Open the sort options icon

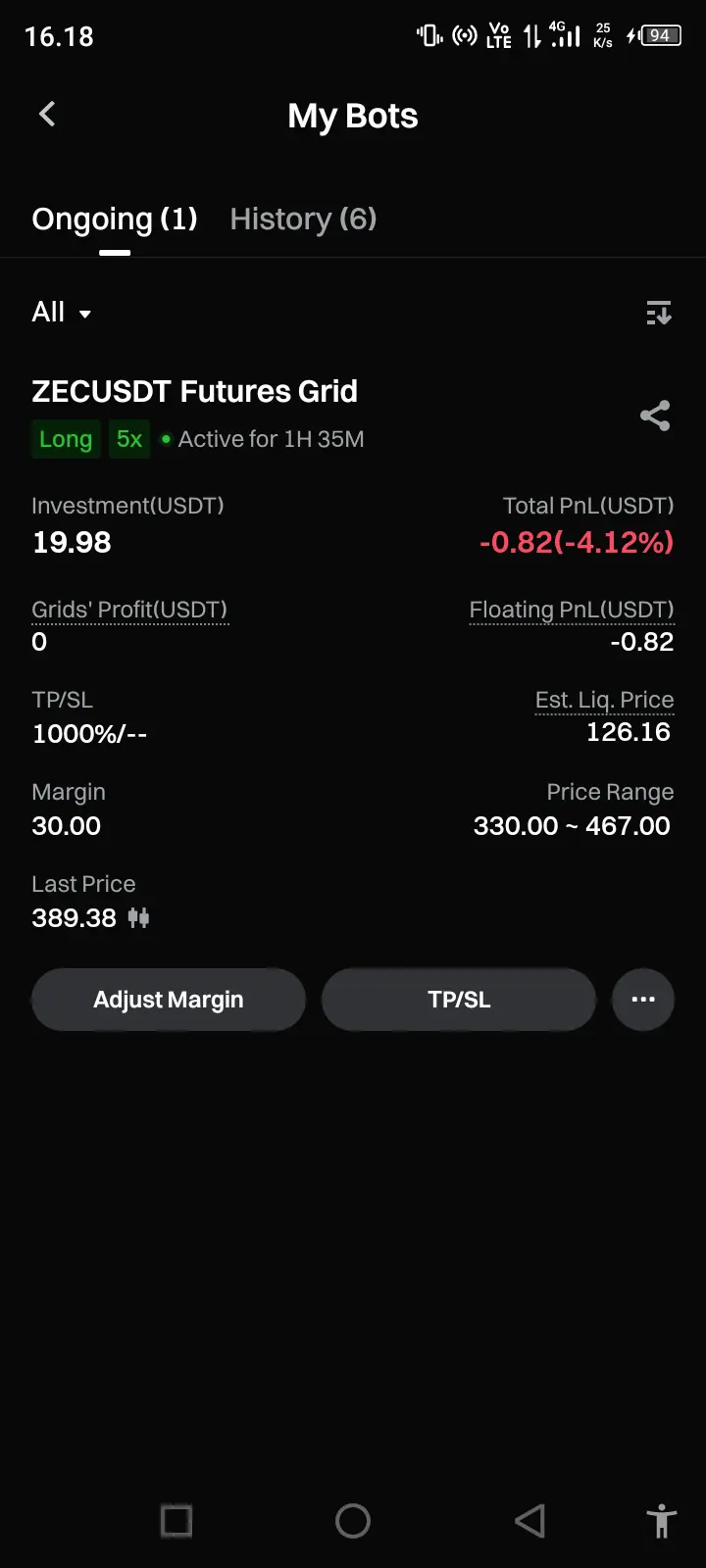click(x=658, y=314)
